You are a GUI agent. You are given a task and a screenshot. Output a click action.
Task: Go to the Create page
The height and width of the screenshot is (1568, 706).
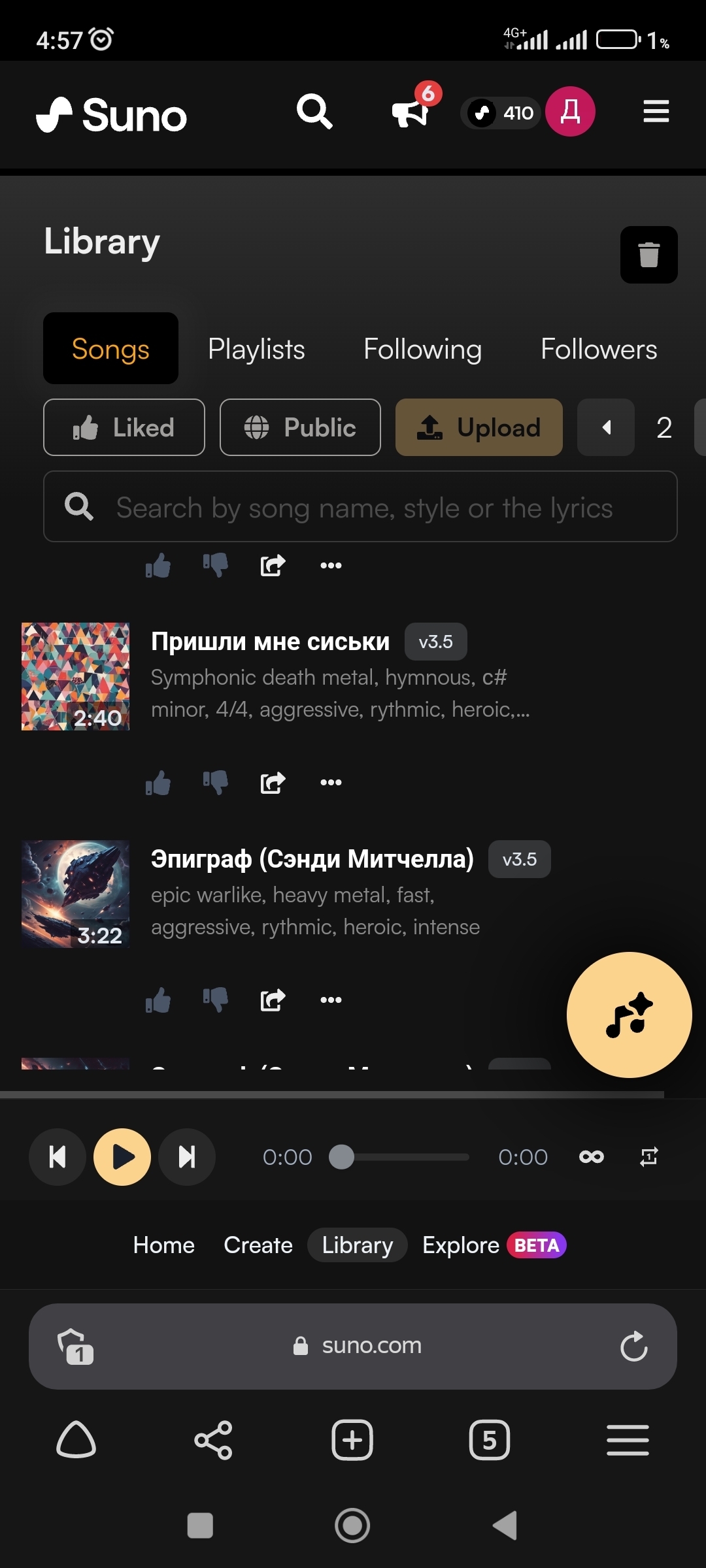pos(258,1245)
